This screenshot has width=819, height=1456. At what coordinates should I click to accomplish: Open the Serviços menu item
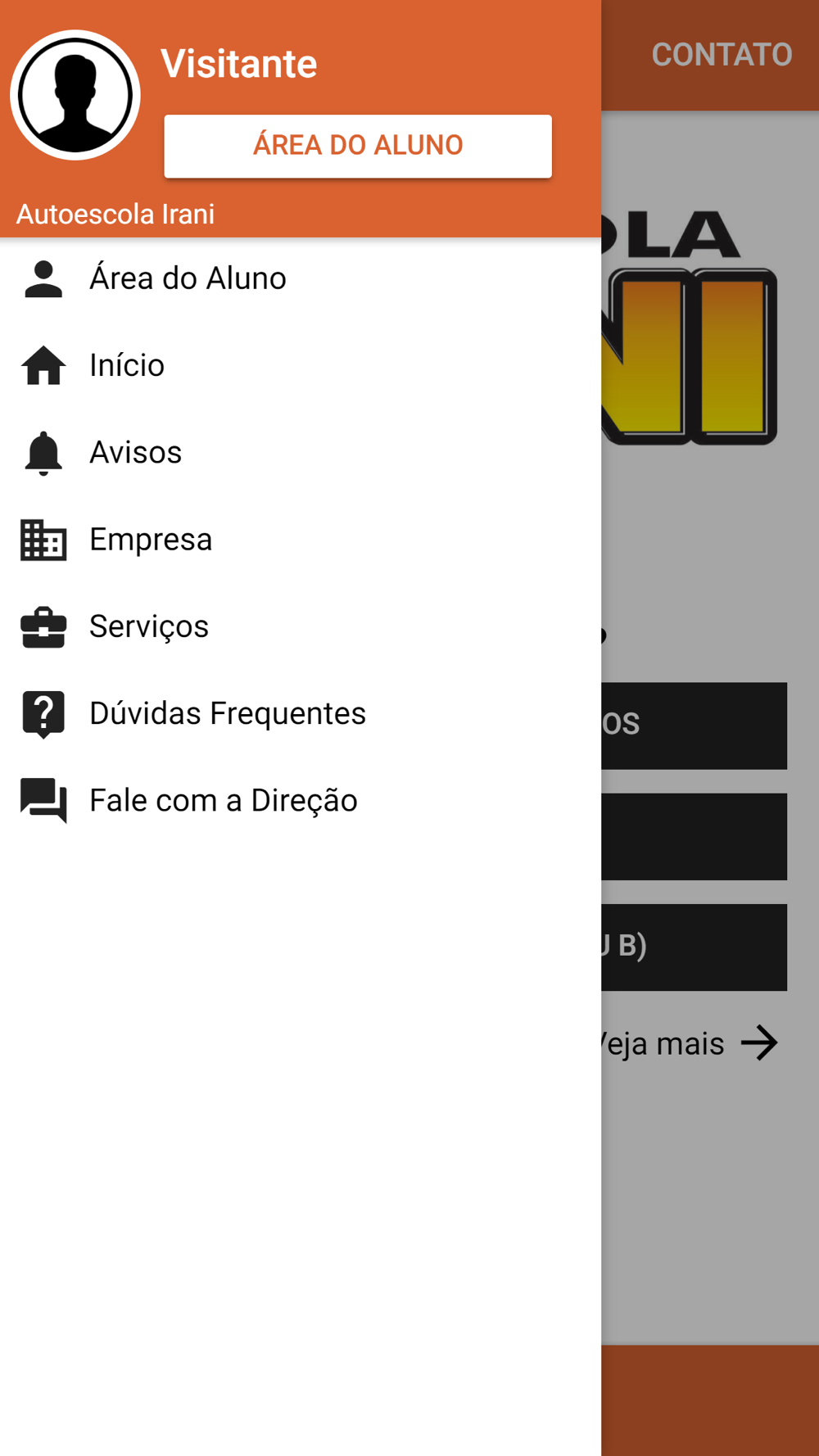(x=301, y=626)
